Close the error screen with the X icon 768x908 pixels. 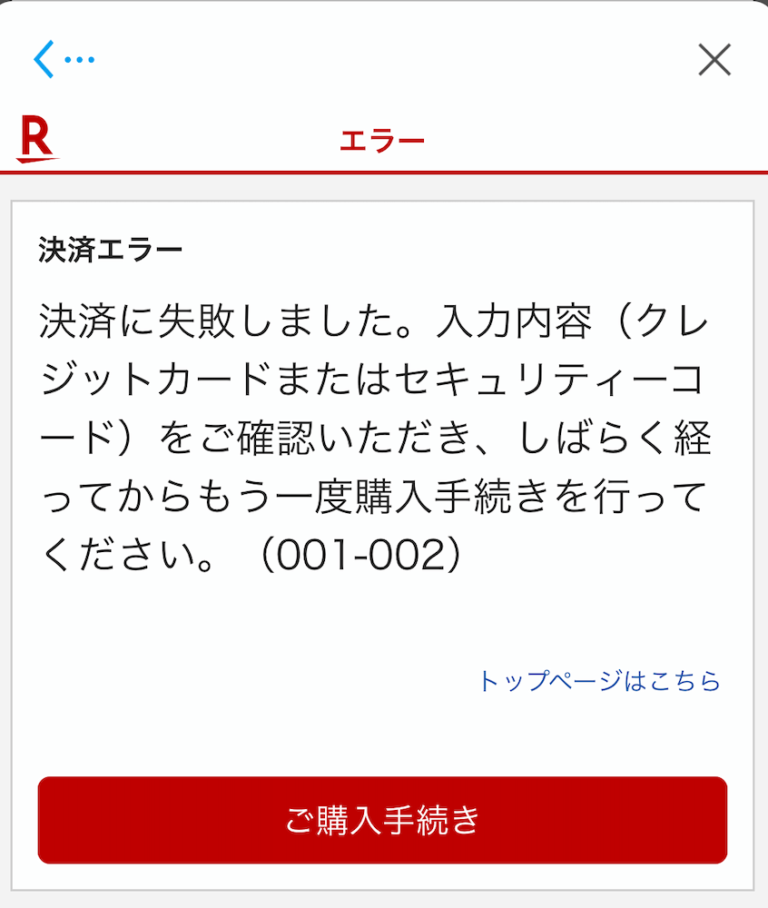tap(714, 60)
